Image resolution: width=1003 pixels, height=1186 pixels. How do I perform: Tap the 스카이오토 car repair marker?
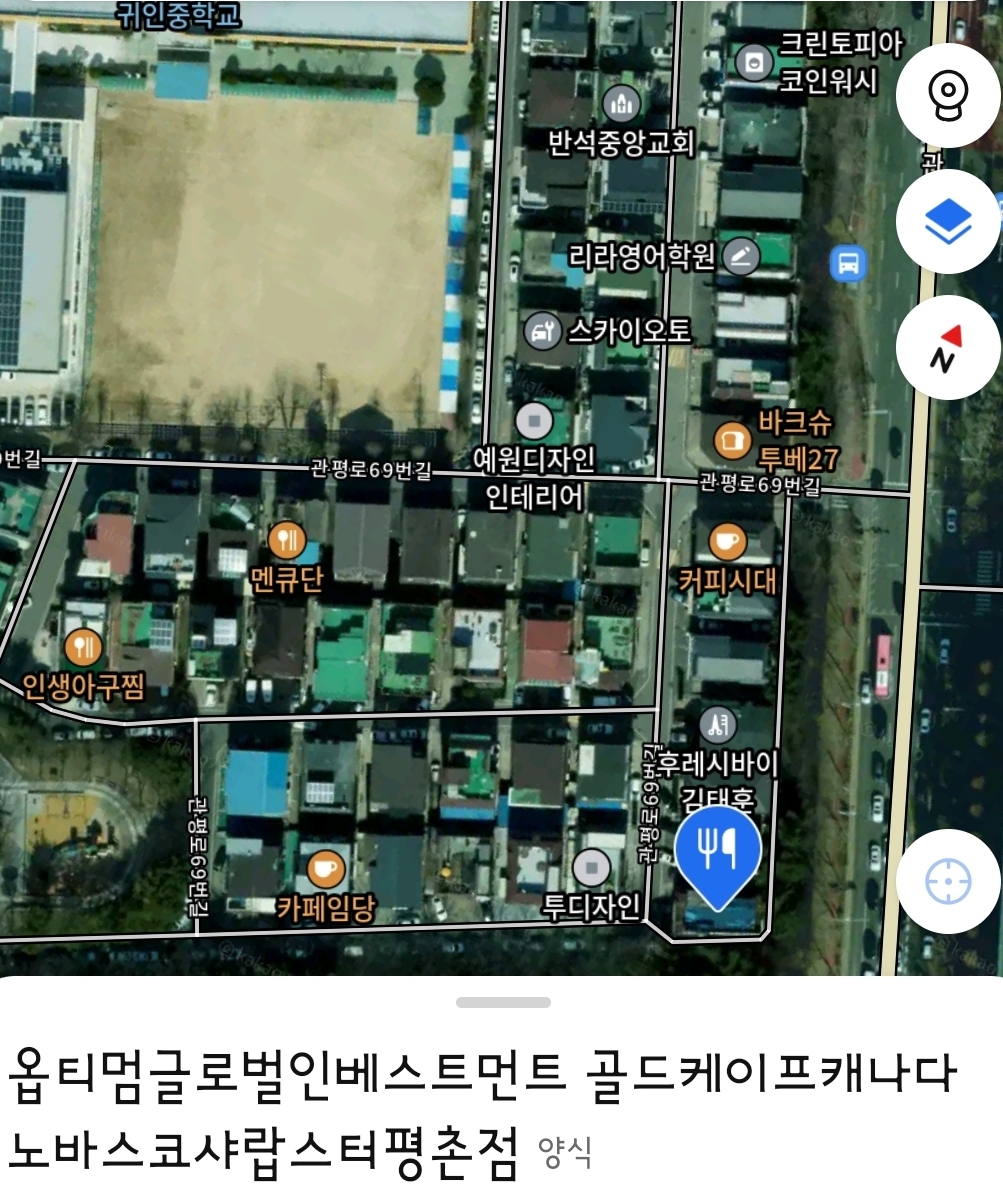(x=542, y=331)
